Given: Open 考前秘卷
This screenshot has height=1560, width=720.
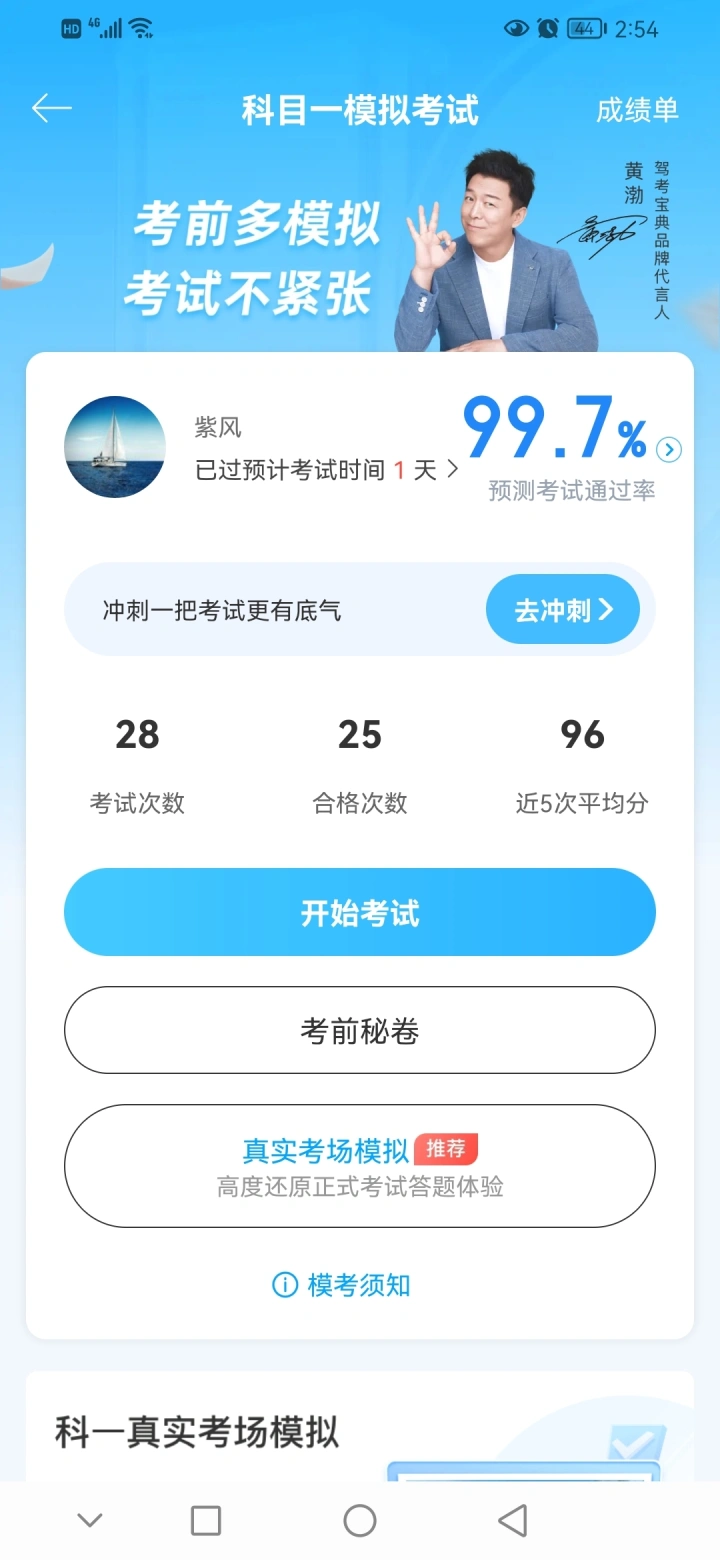Looking at the screenshot, I should [360, 1031].
